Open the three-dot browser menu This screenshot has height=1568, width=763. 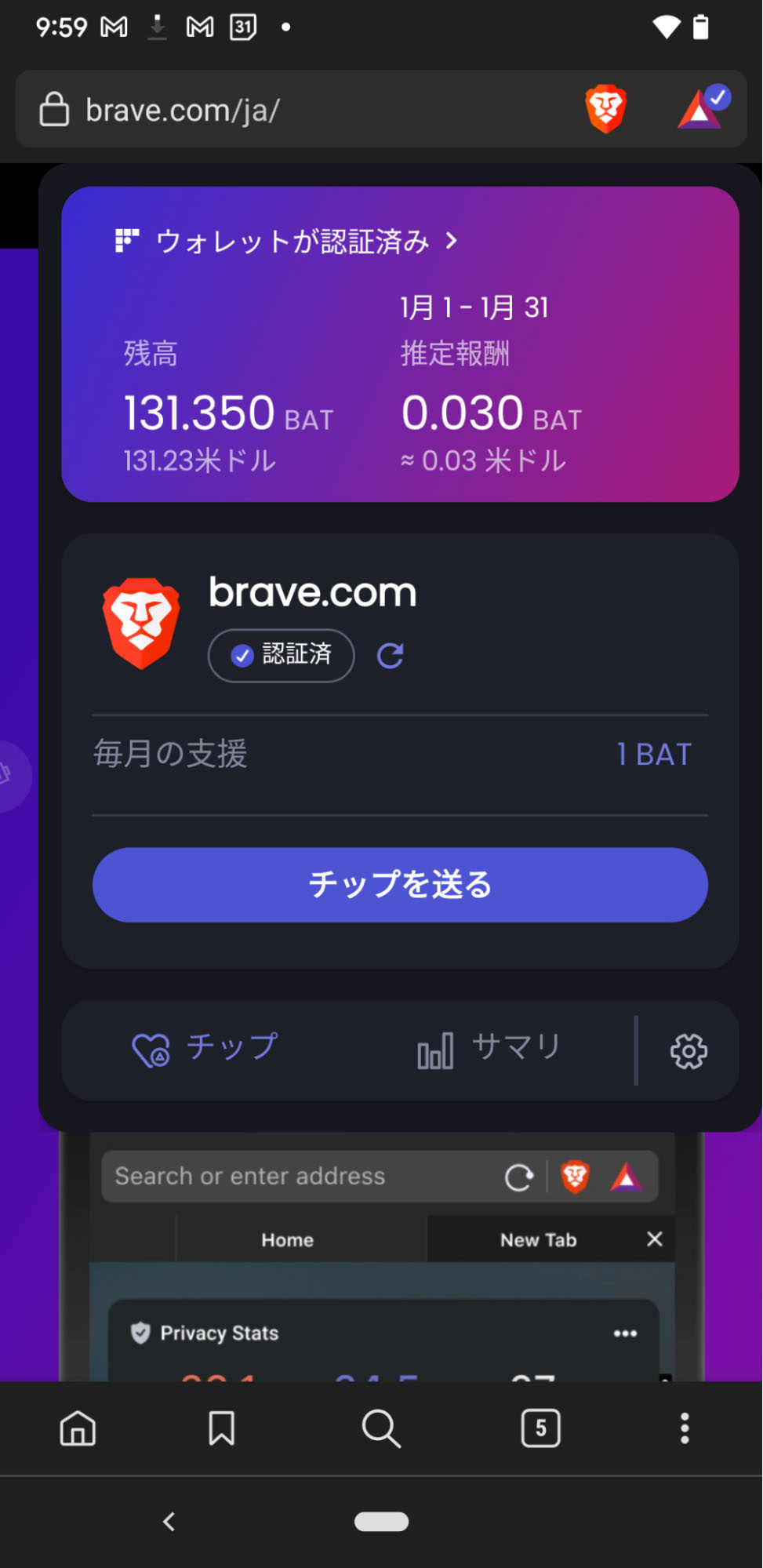coord(685,1428)
